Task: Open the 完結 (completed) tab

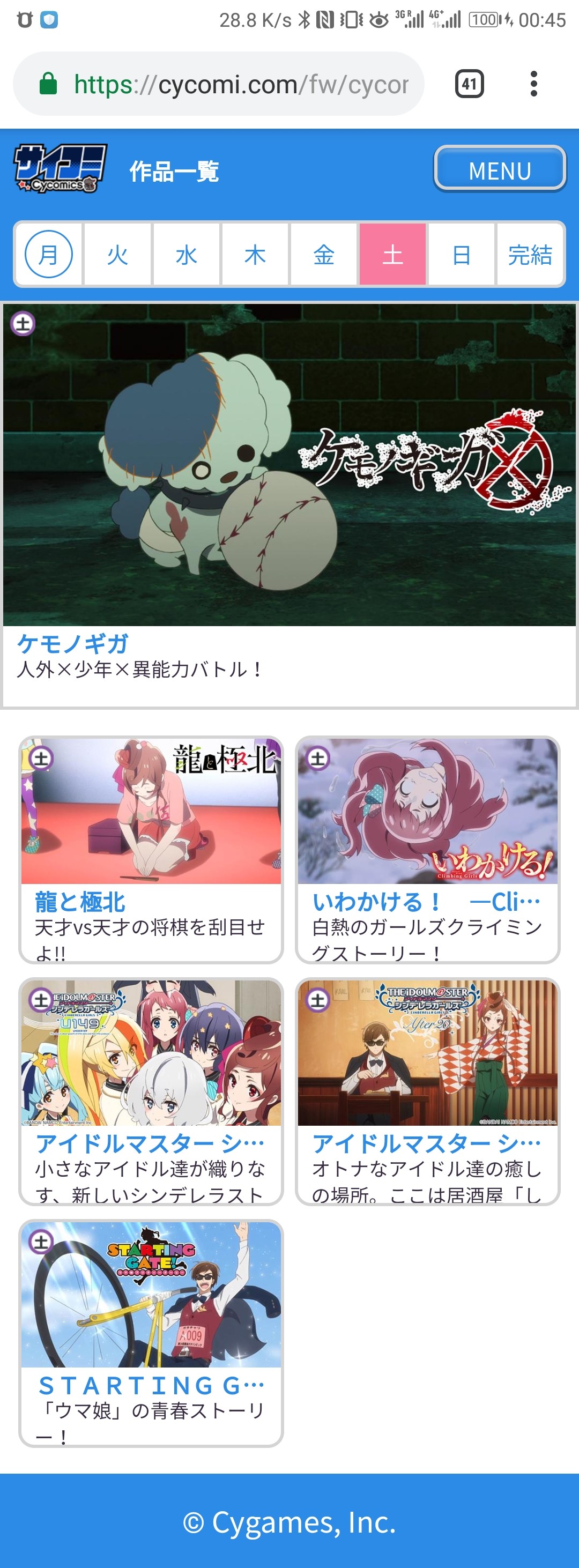Action: tap(530, 254)
